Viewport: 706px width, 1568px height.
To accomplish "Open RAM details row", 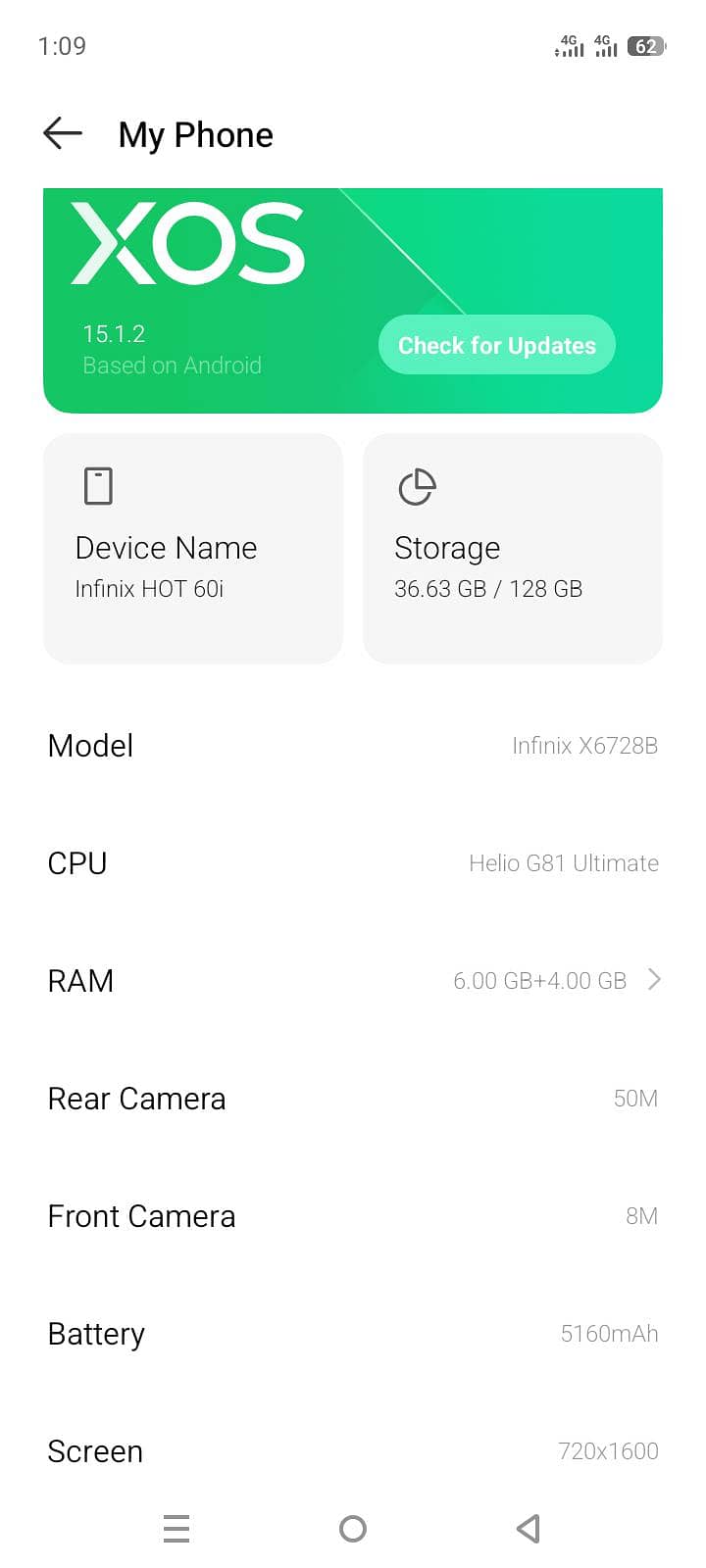I will 353,980.
